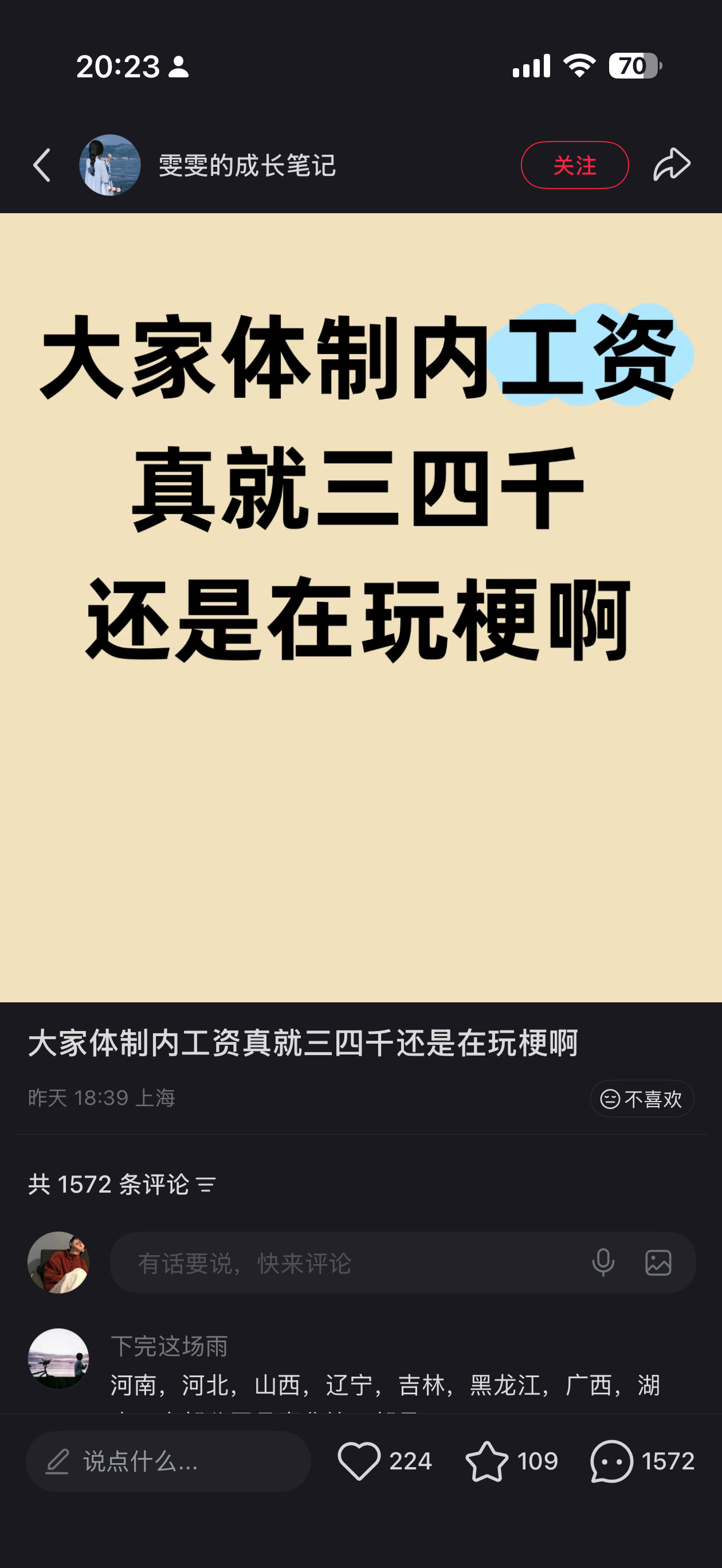
Task: Tap the back chevron to exit post
Action: pyautogui.click(x=41, y=166)
